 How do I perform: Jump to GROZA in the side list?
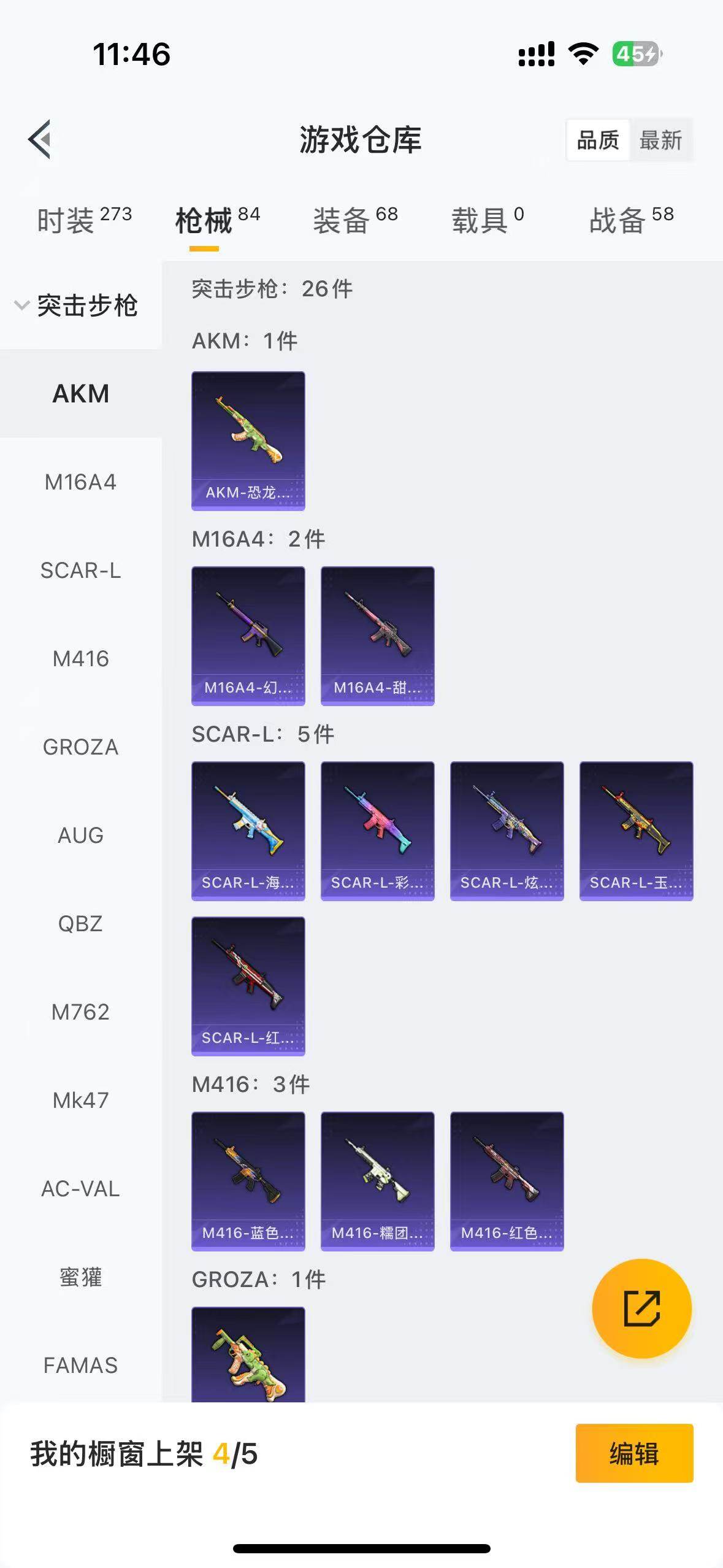click(80, 747)
